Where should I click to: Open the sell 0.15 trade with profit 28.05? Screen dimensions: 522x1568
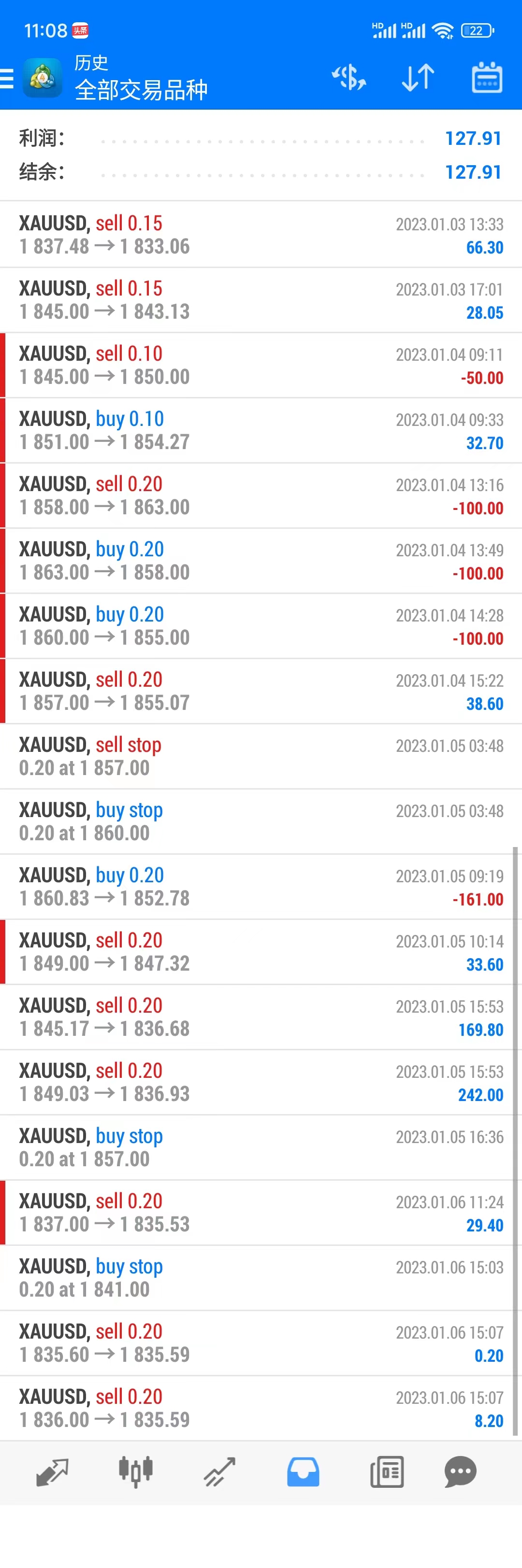[261, 299]
